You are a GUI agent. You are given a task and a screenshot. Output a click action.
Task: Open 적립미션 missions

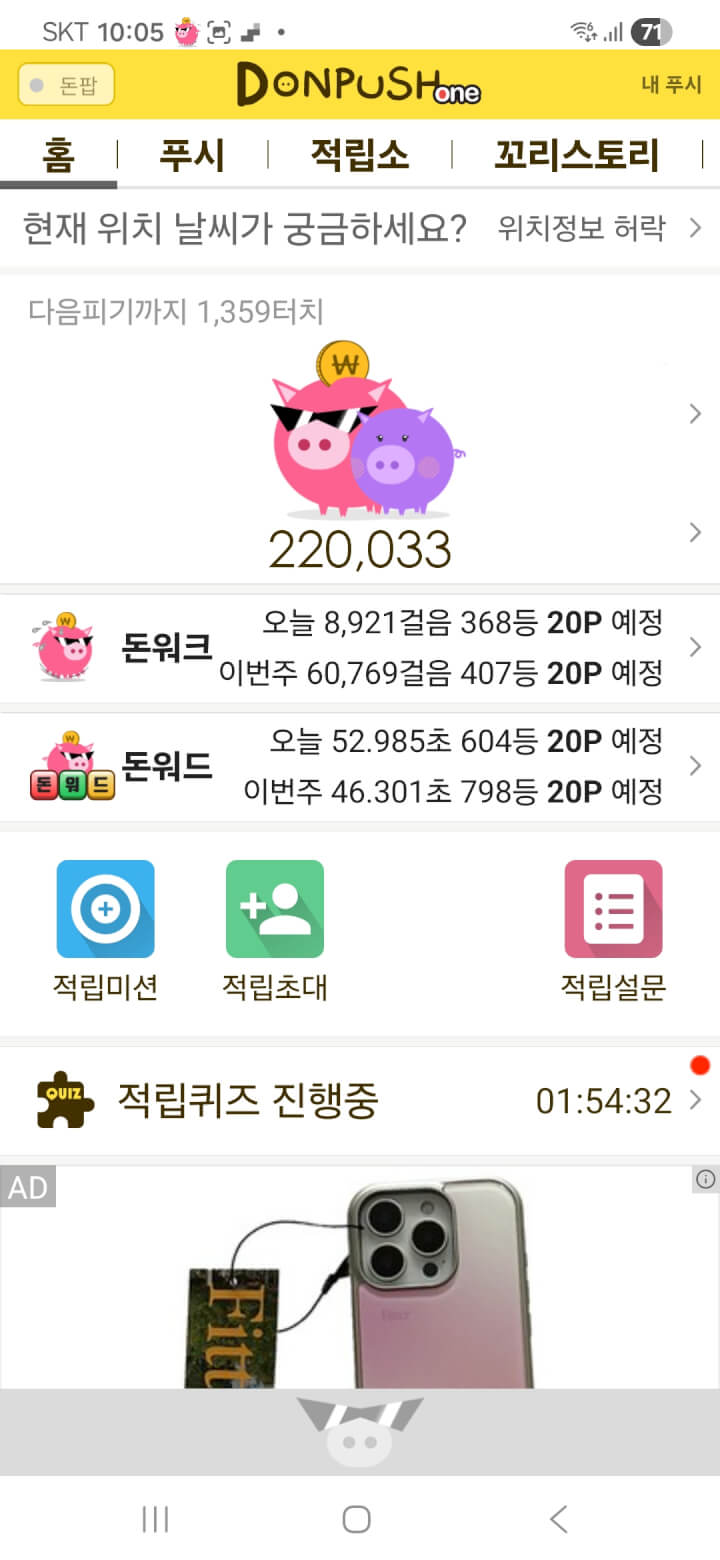105,930
